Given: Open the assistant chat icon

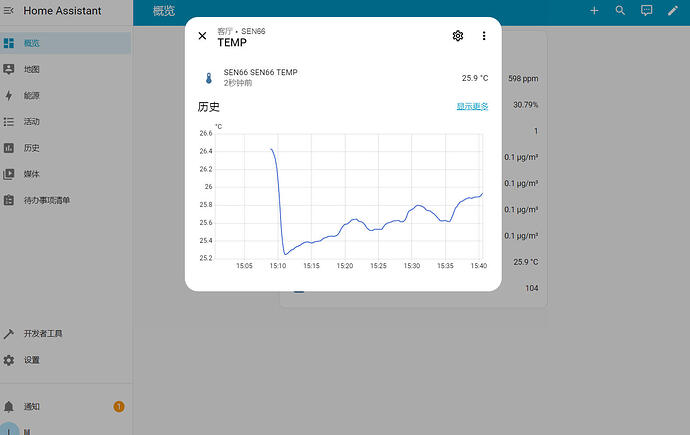Looking at the screenshot, I should (x=646, y=11).
